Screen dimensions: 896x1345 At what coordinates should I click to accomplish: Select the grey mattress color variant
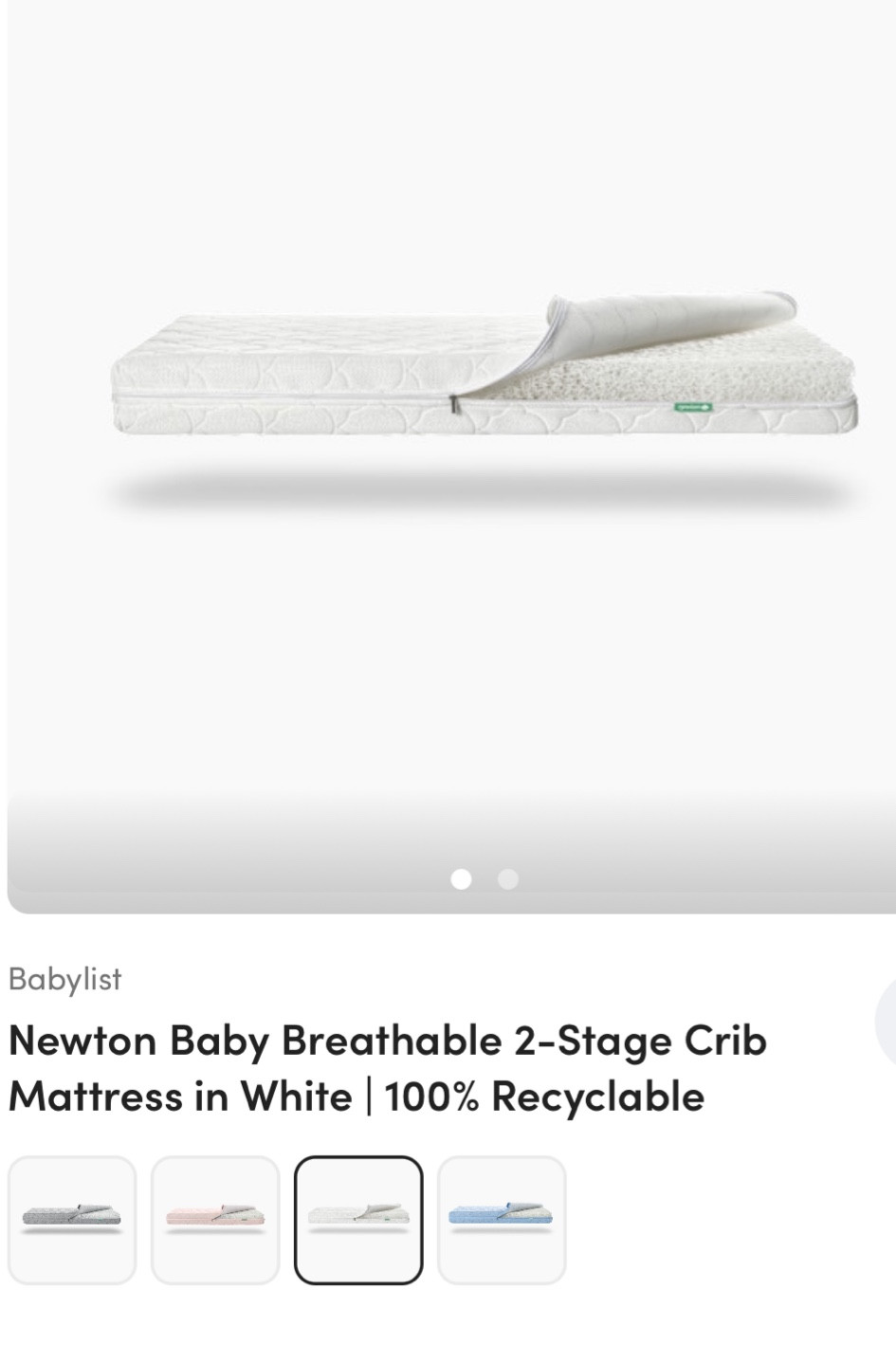click(x=74, y=1219)
